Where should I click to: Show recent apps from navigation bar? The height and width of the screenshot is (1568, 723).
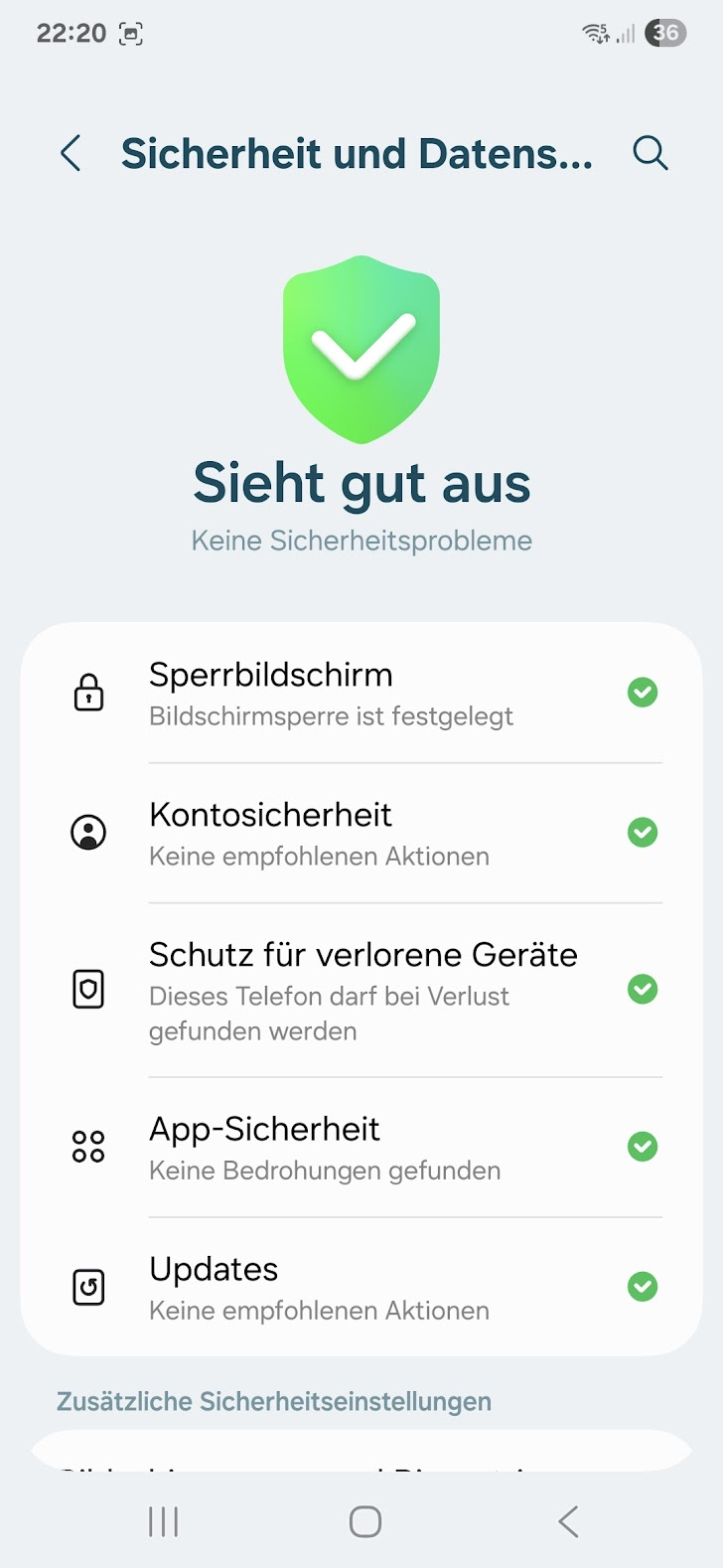(x=163, y=1521)
